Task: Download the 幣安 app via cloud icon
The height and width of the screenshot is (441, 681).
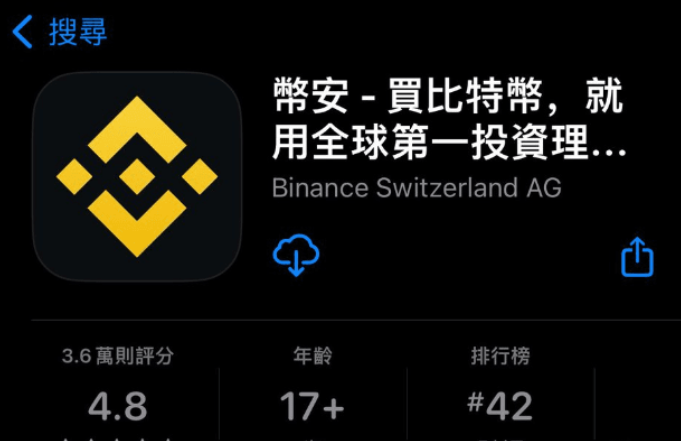Action: click(x=296, y=255)
